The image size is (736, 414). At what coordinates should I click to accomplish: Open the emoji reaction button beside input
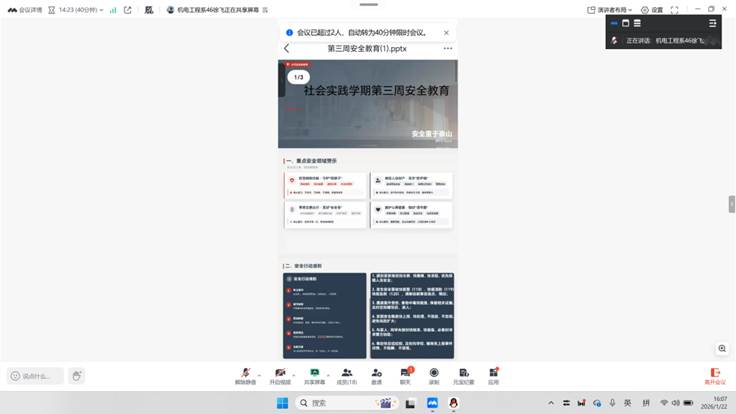point(77,376)
